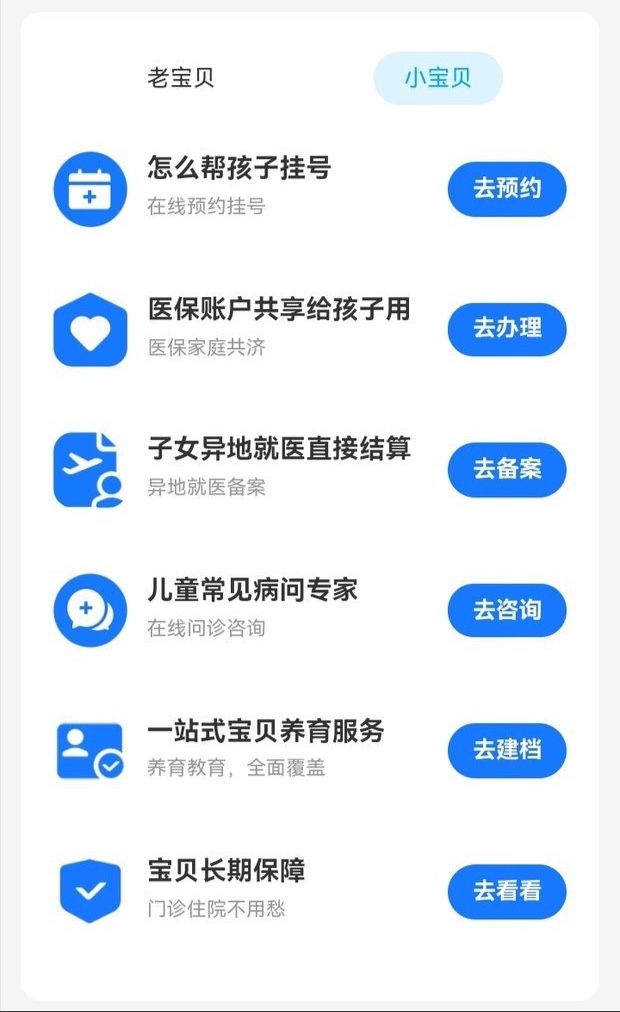Viewport: 620px width, 1012px height.
Task: Open the 儿童常见病问专家 row
Action: (310, 610)
